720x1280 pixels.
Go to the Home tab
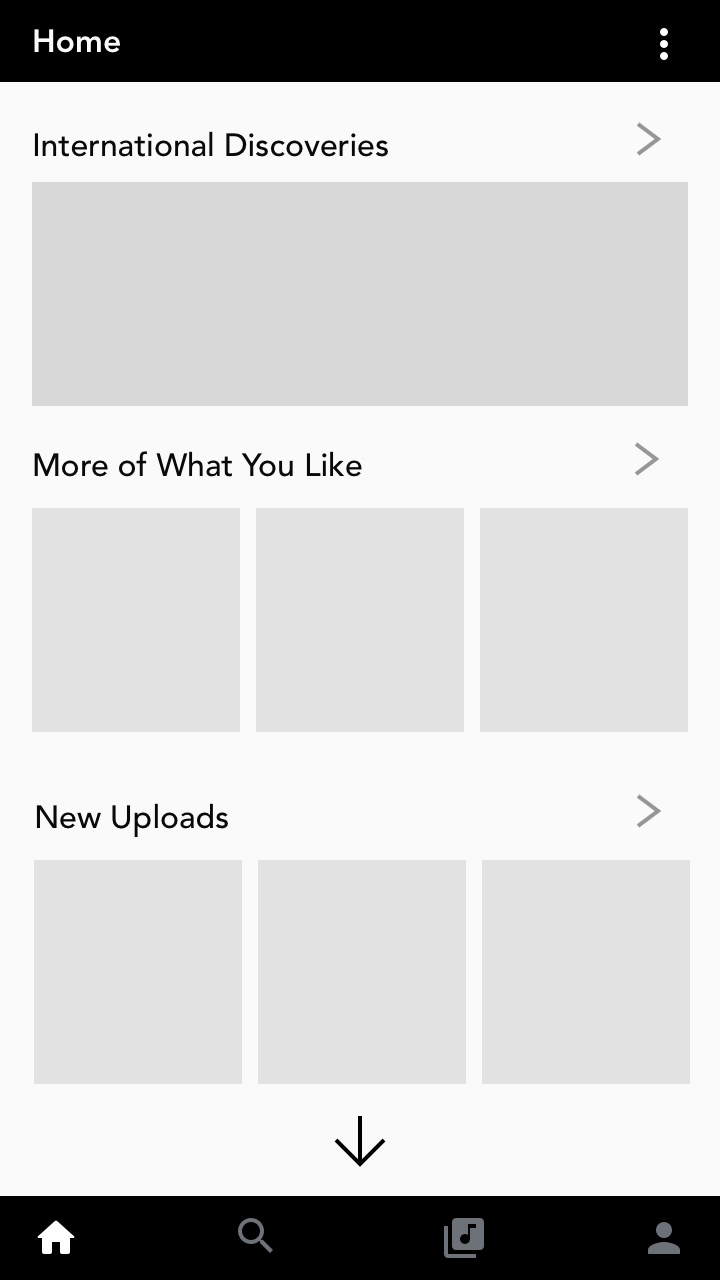[x=56, y=1238]
